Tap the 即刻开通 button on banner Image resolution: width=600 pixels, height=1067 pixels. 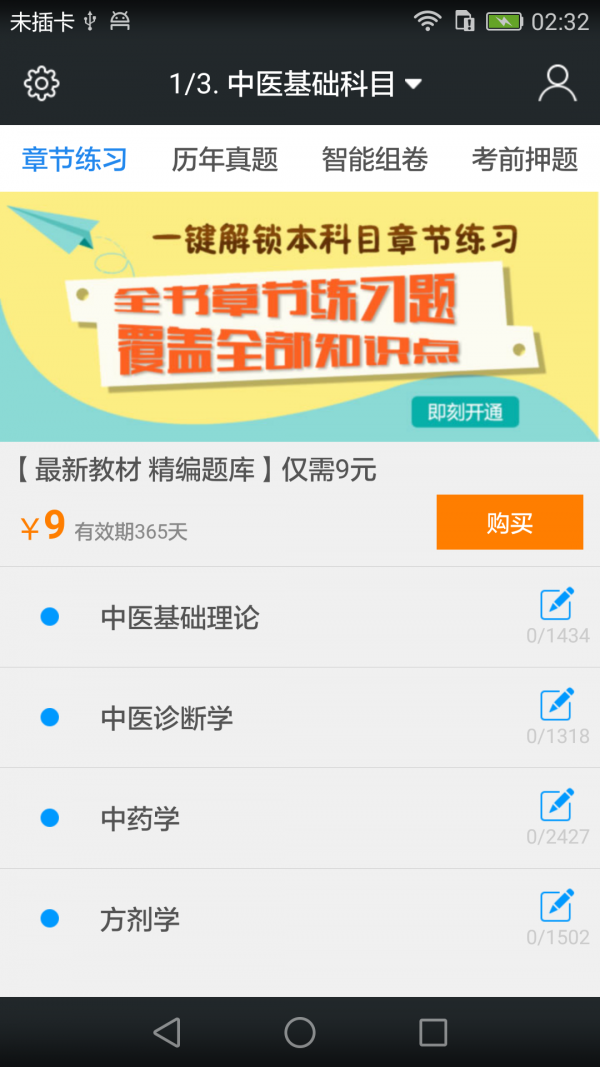[465, 412]
